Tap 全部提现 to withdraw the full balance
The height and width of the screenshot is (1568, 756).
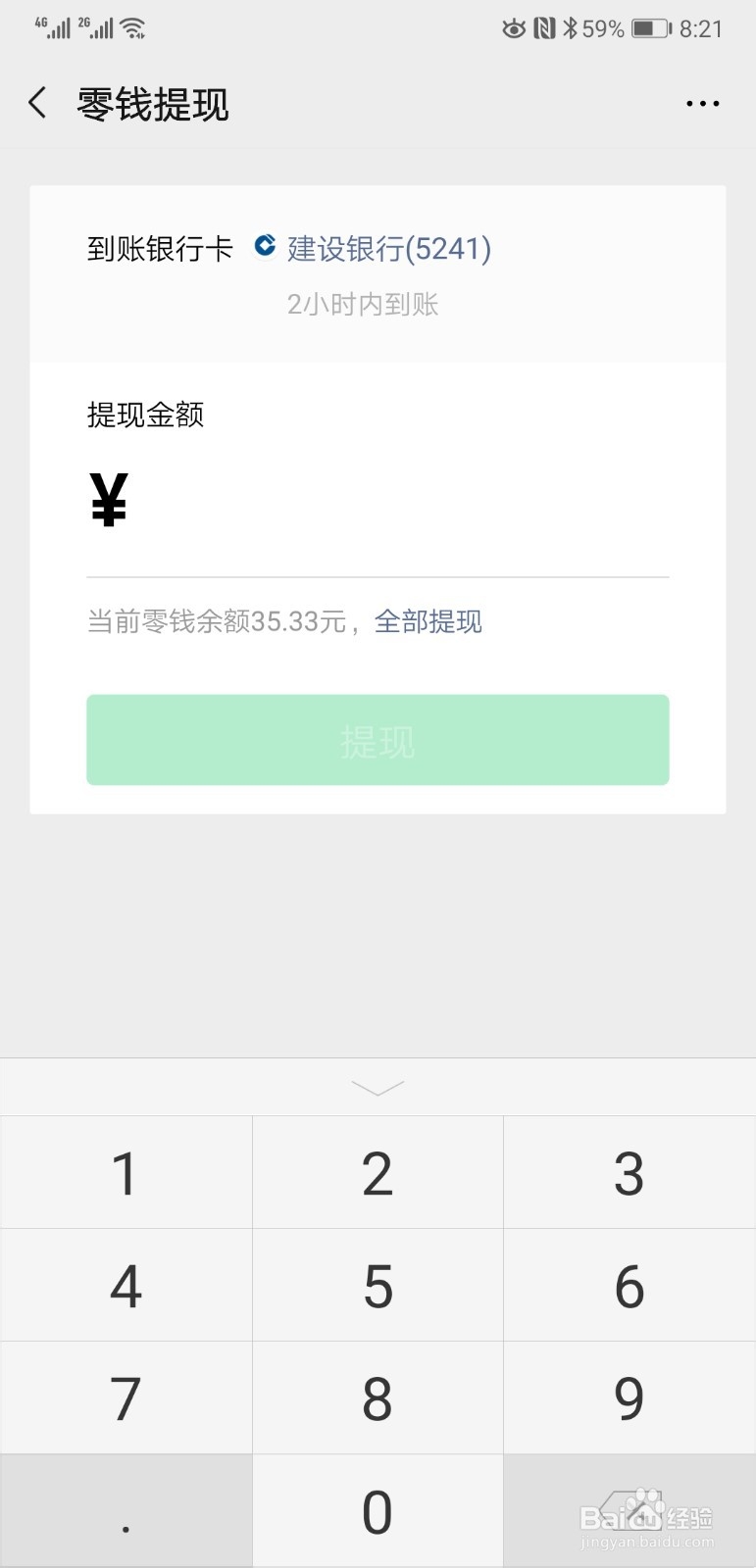(x=428, y=621)
